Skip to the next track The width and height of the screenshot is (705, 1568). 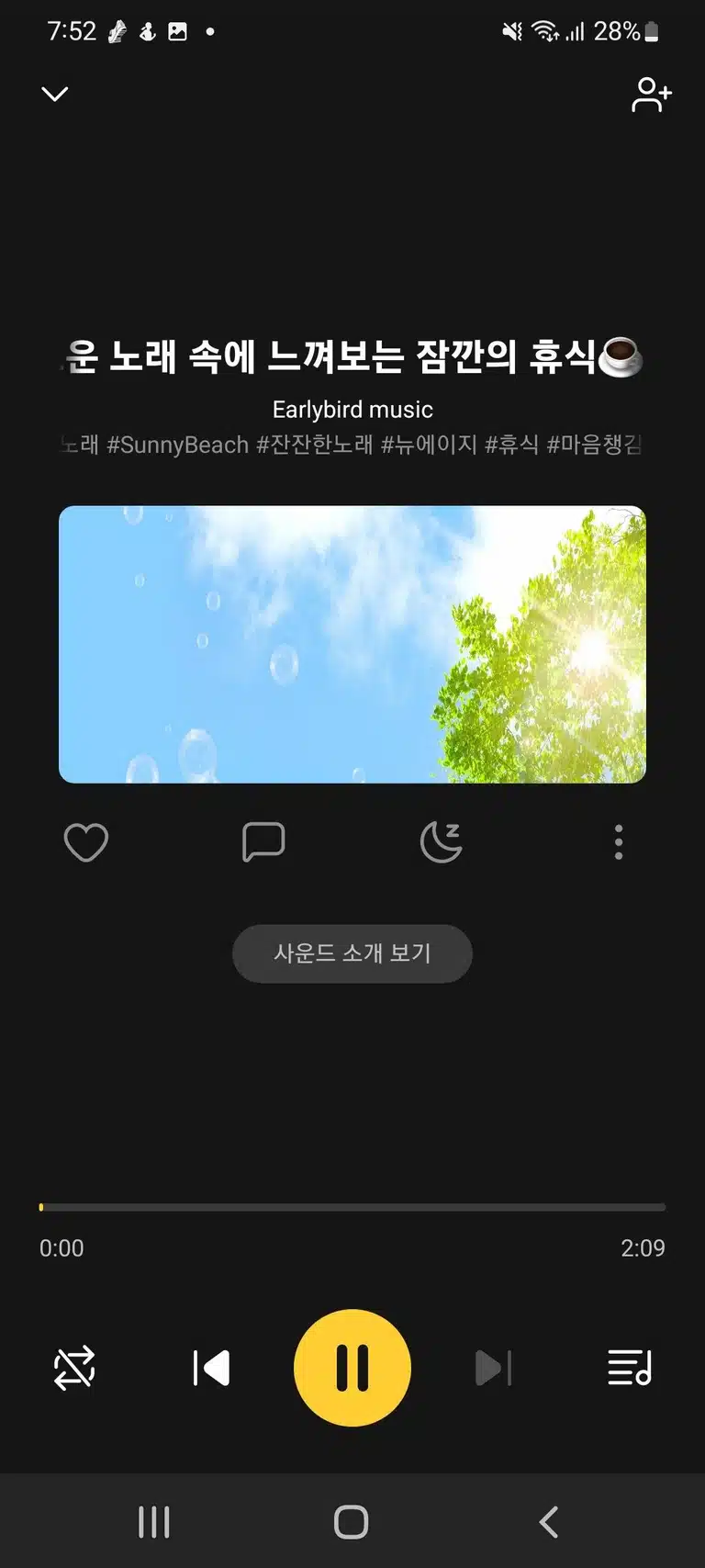(494, 1368)
